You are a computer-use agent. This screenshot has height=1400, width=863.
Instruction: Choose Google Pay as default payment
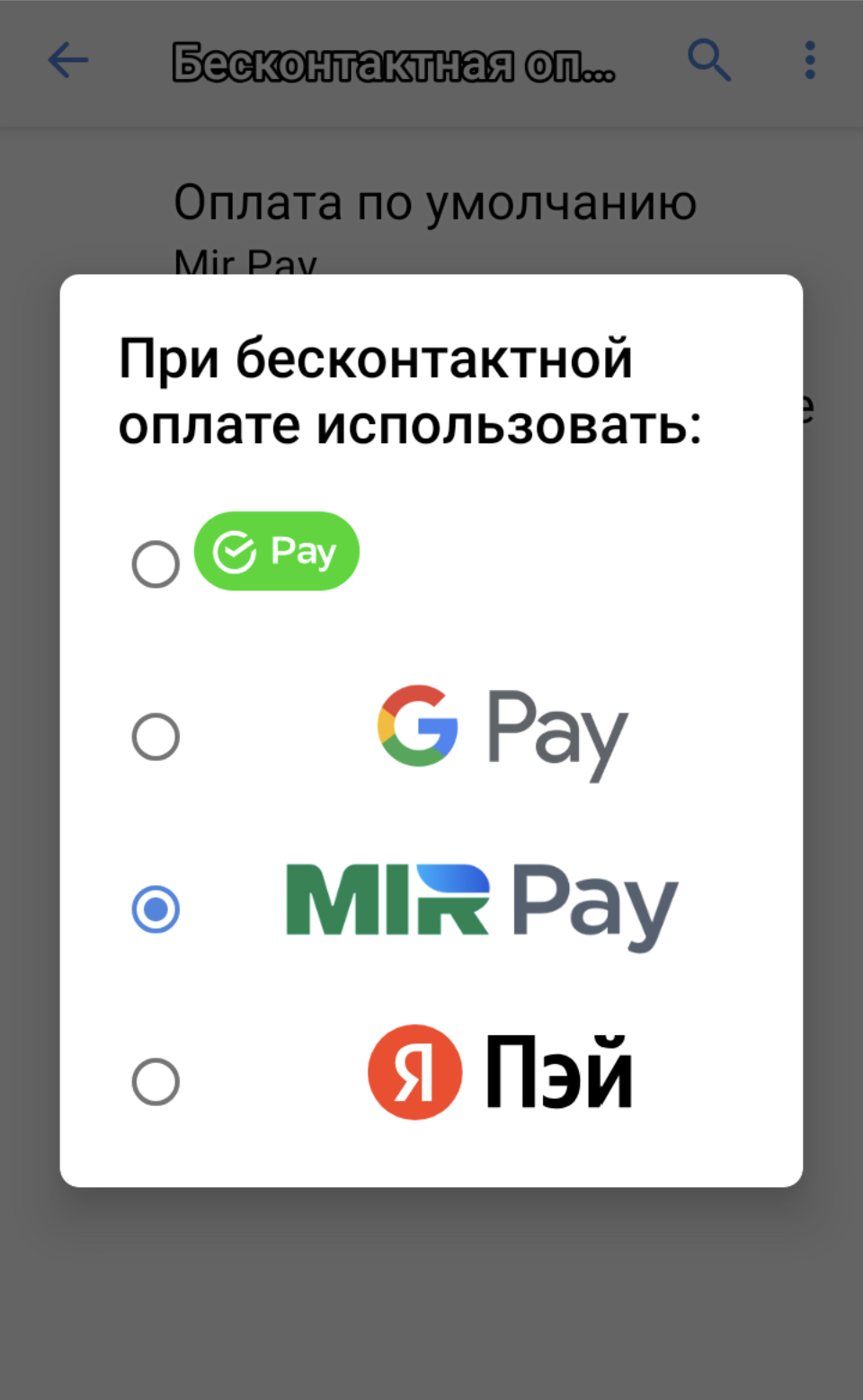pos(156,737)
